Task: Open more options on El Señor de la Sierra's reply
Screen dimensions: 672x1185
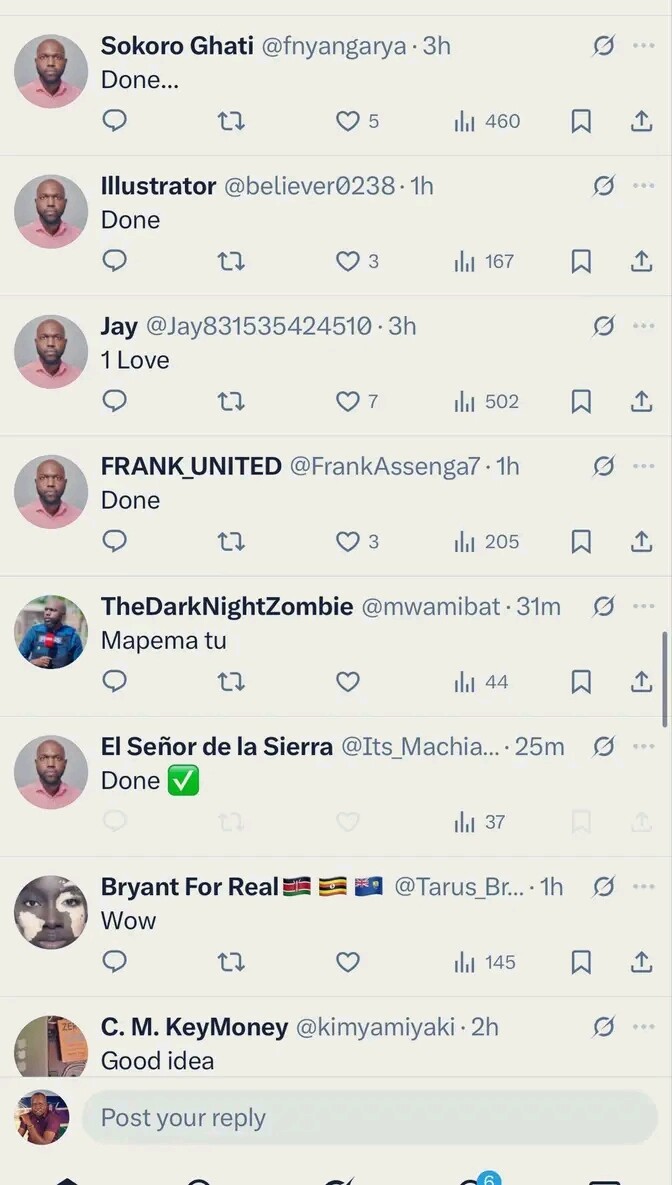Action: (643, 746)
